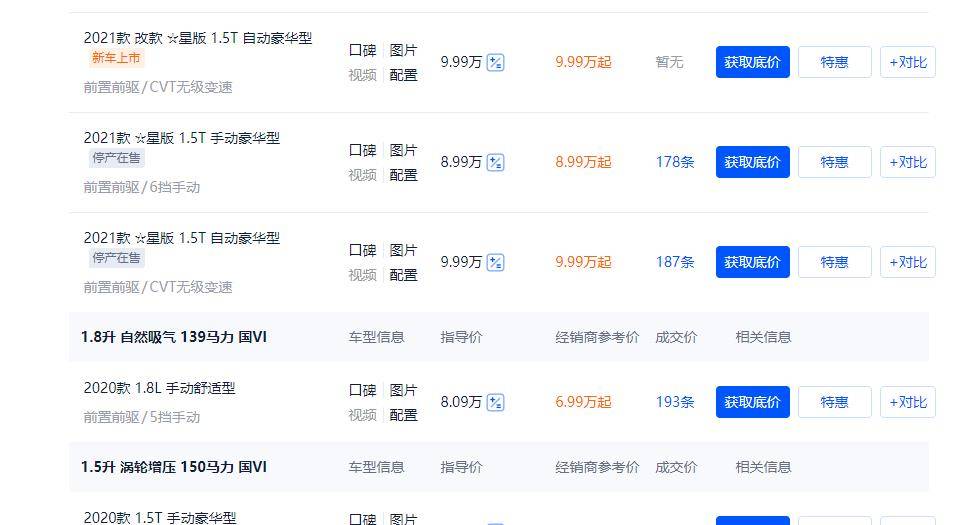The width and height of the screenshot is (955, 525).
Task: Open 2021款 ☆星版 1.5T 手动豪华型 page
Action: coord(182,138)
